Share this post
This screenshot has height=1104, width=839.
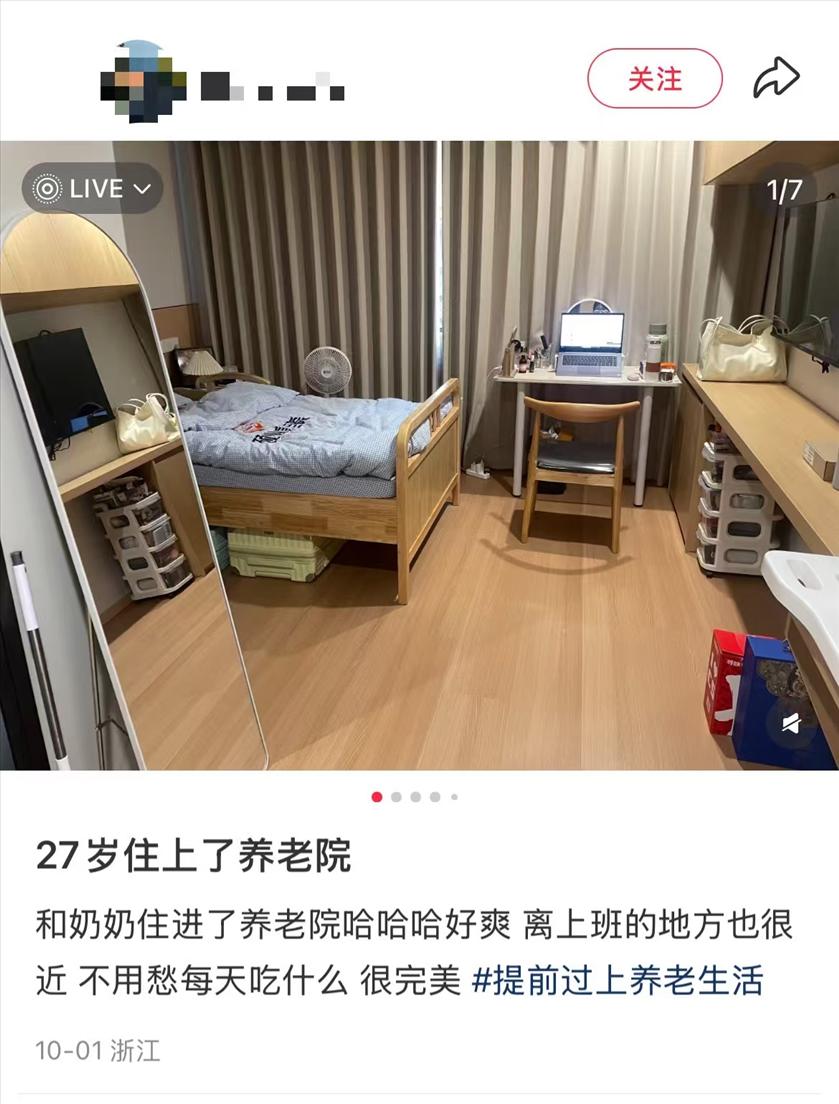[x=776, y=78]
